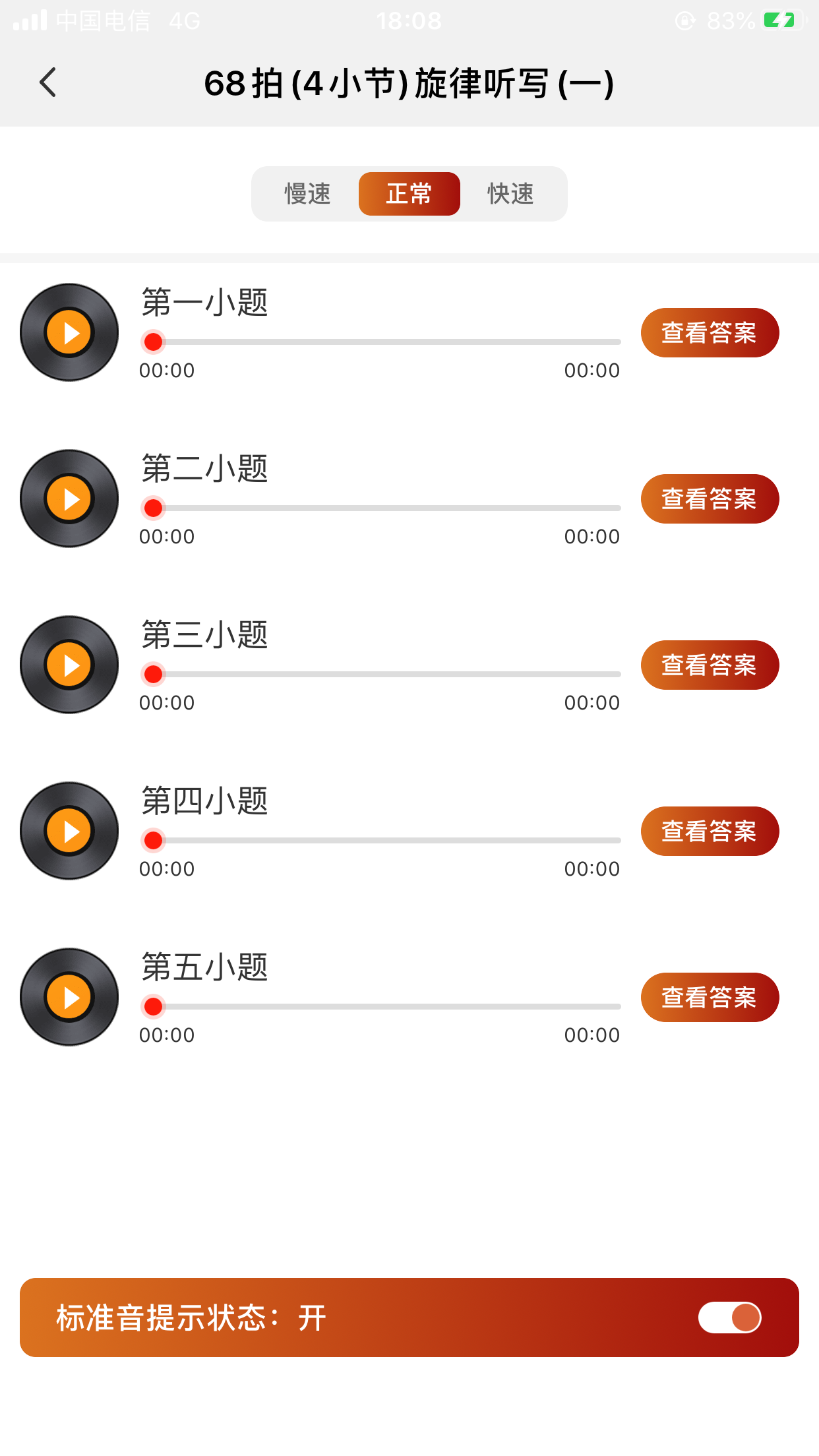View the answer for 第二小题
This screenshot has width=819, height=1456.
click(x=710, y=499)
